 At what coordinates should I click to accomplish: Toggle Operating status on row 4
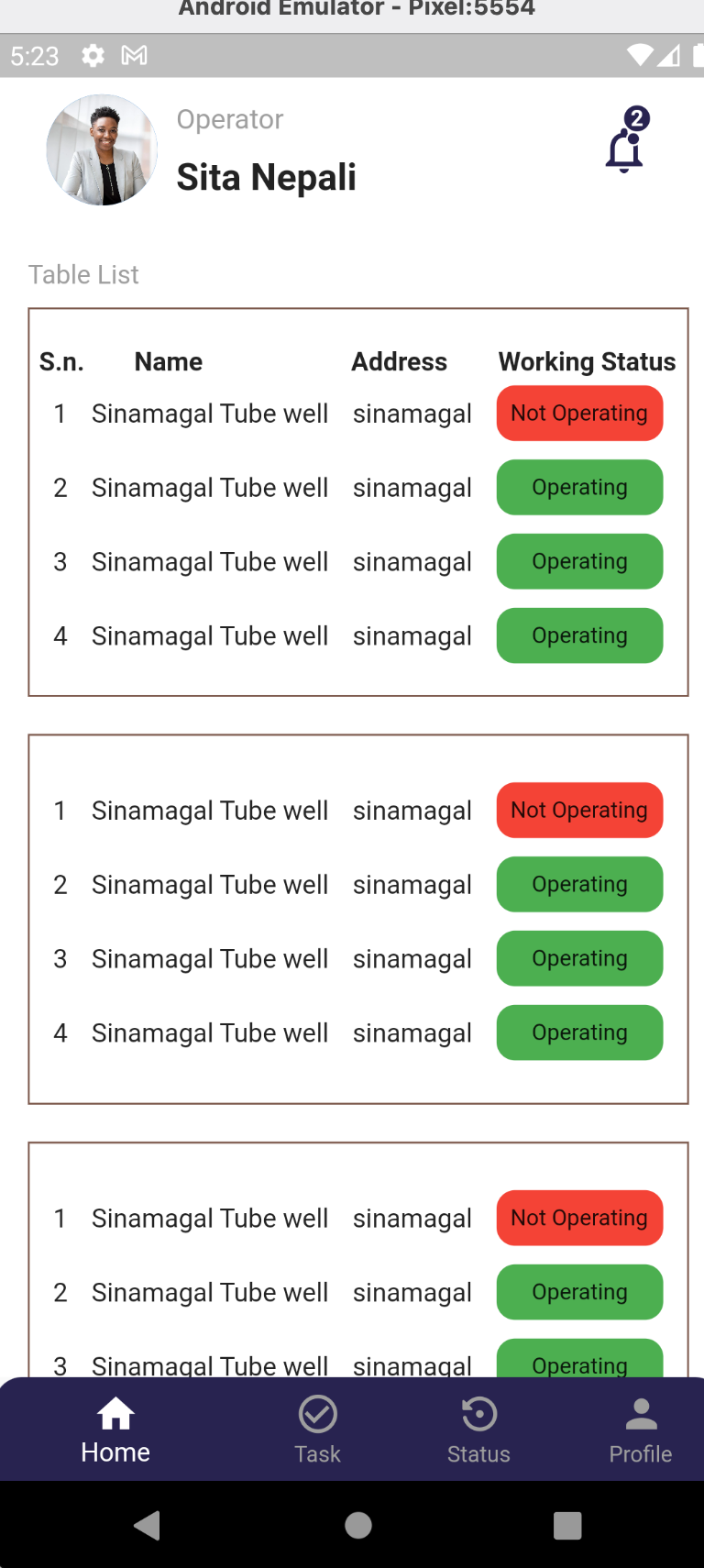[579, 635]
